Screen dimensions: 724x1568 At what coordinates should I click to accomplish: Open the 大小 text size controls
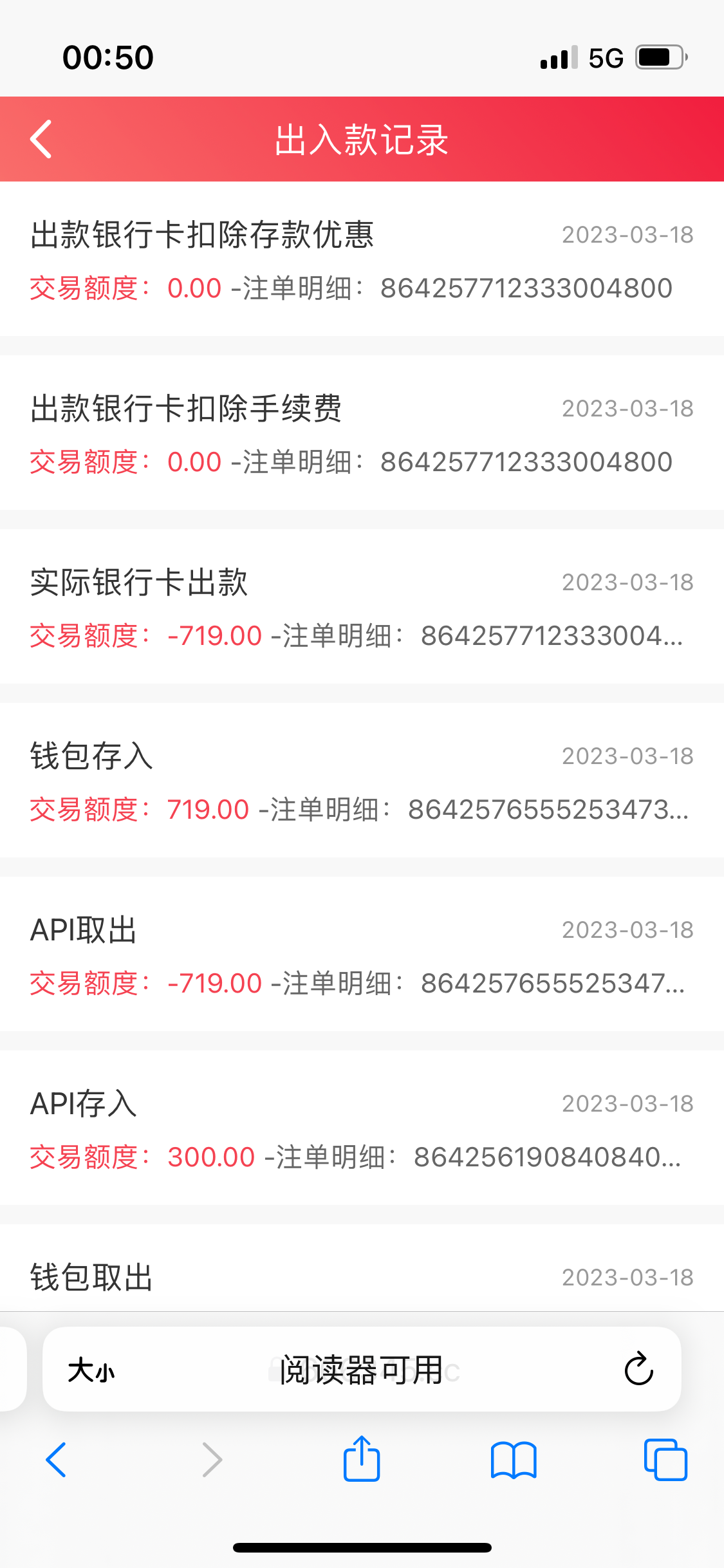point(91,1369)
